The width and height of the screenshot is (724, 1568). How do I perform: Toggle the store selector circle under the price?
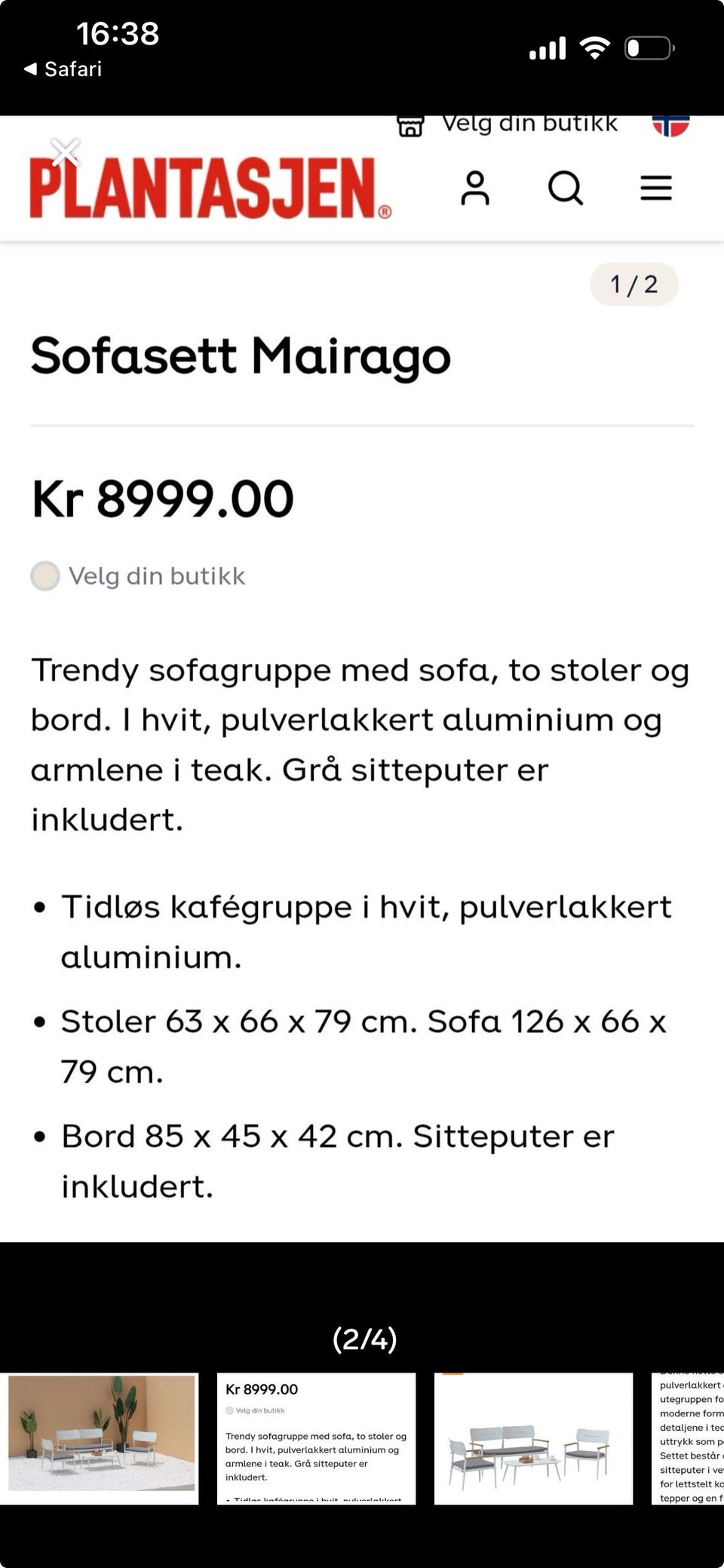coord(44,576)
